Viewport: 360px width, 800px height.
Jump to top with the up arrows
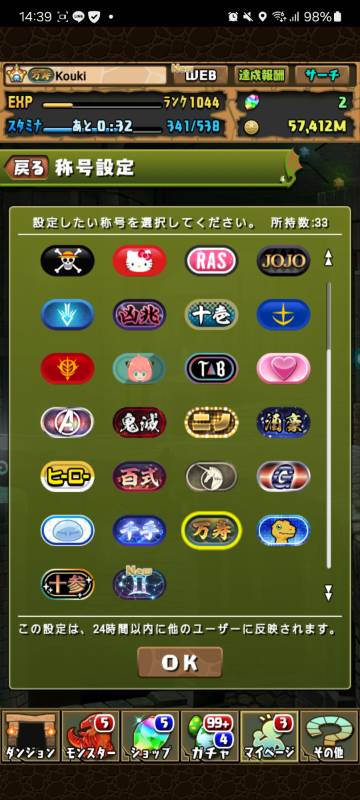click(x=328, y=259)
